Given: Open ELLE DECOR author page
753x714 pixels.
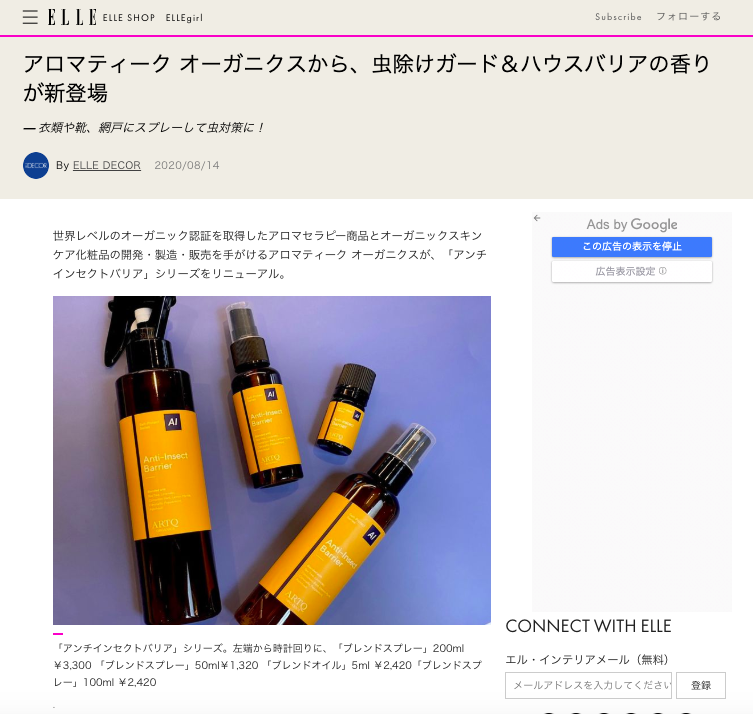Looking at the screenshot, I should [107, 165].
